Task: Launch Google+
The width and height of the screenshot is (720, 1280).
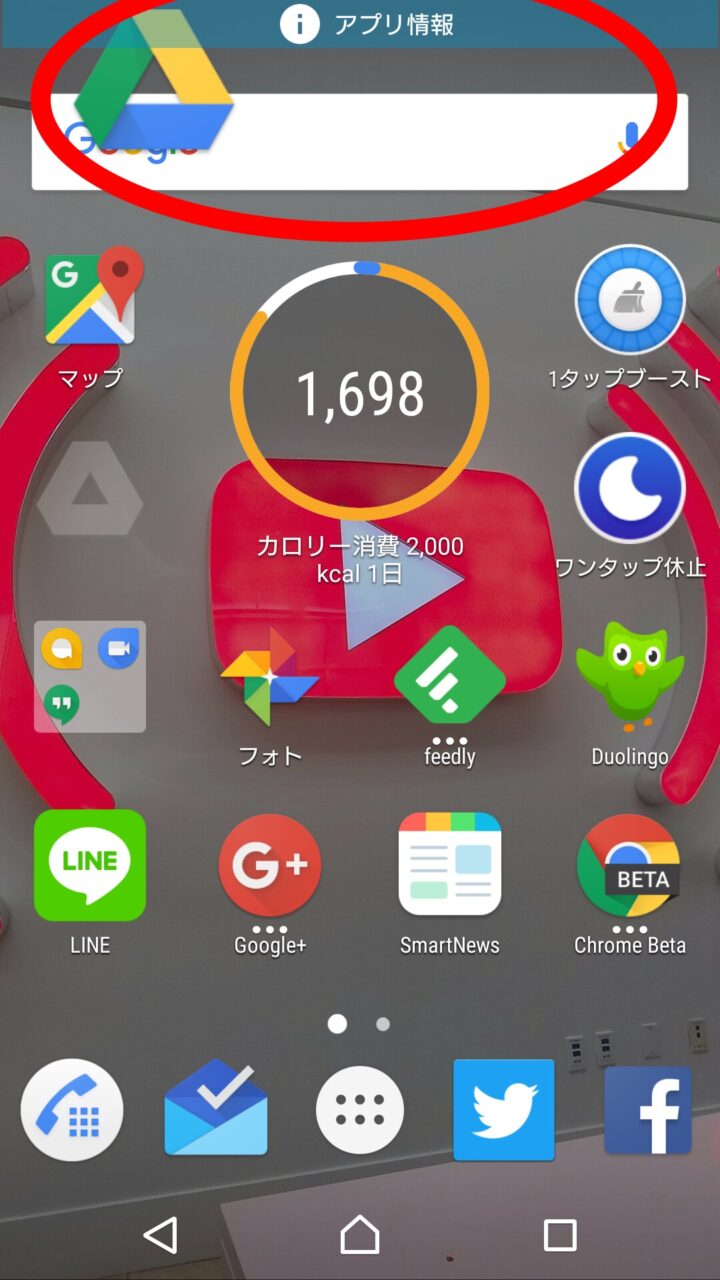Action: pyautogui.click(x=270, y=865)
